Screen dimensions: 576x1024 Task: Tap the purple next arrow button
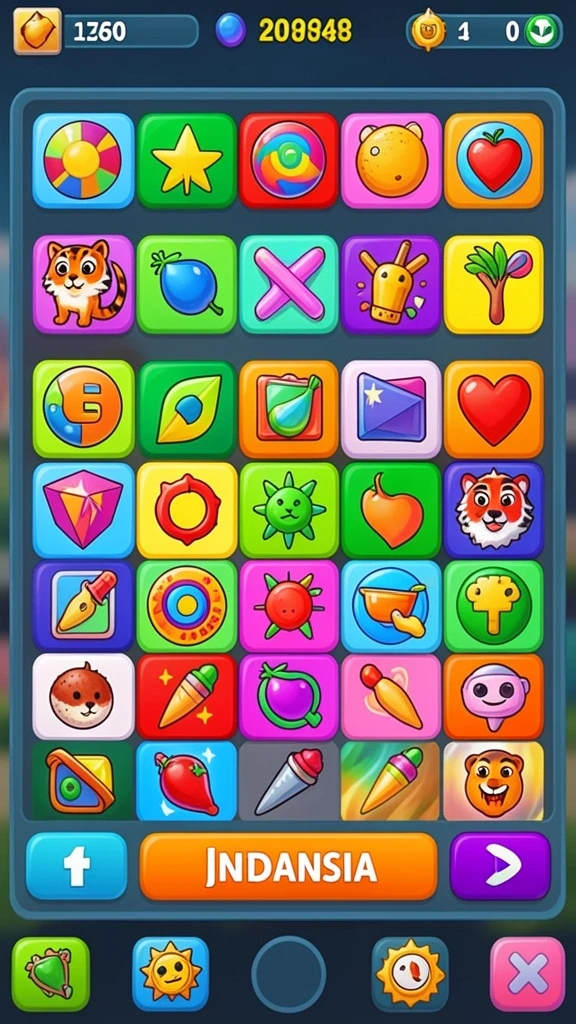(x=500, y=866)
